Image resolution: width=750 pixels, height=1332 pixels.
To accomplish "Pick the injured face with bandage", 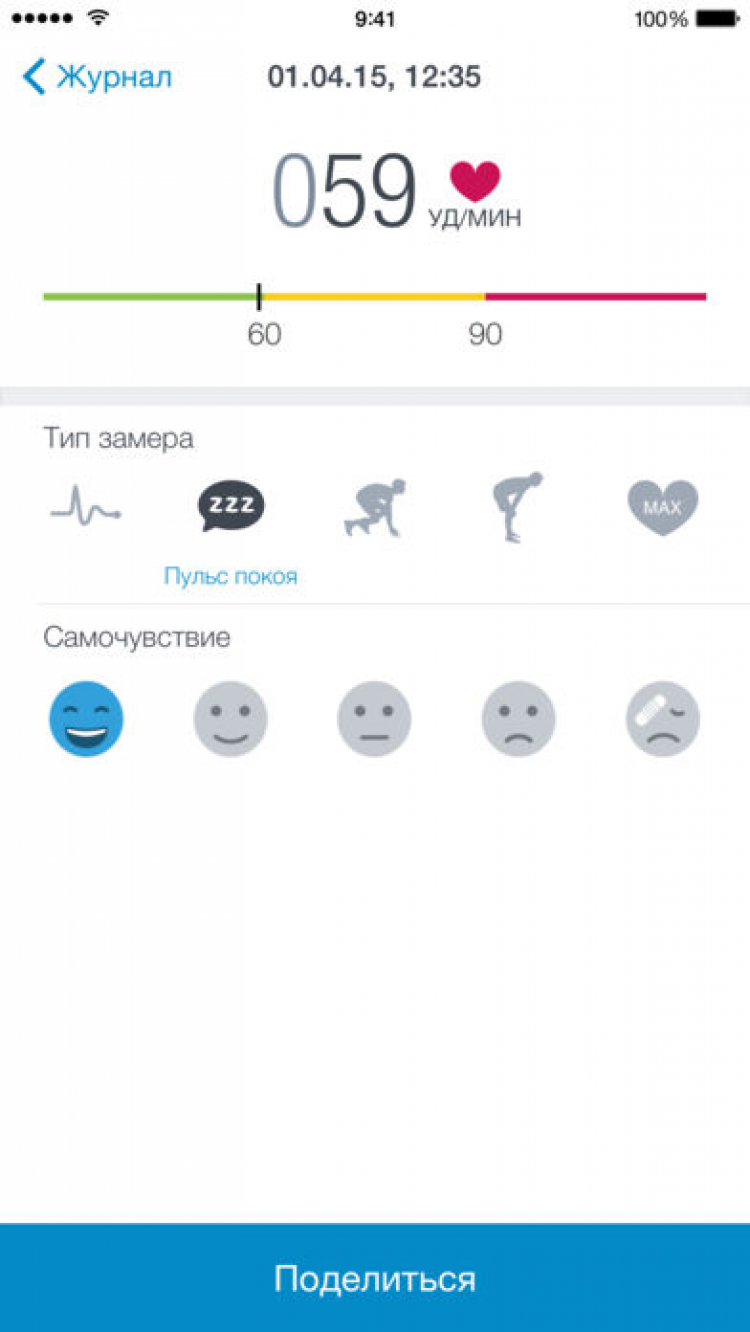I will point(663,719).
